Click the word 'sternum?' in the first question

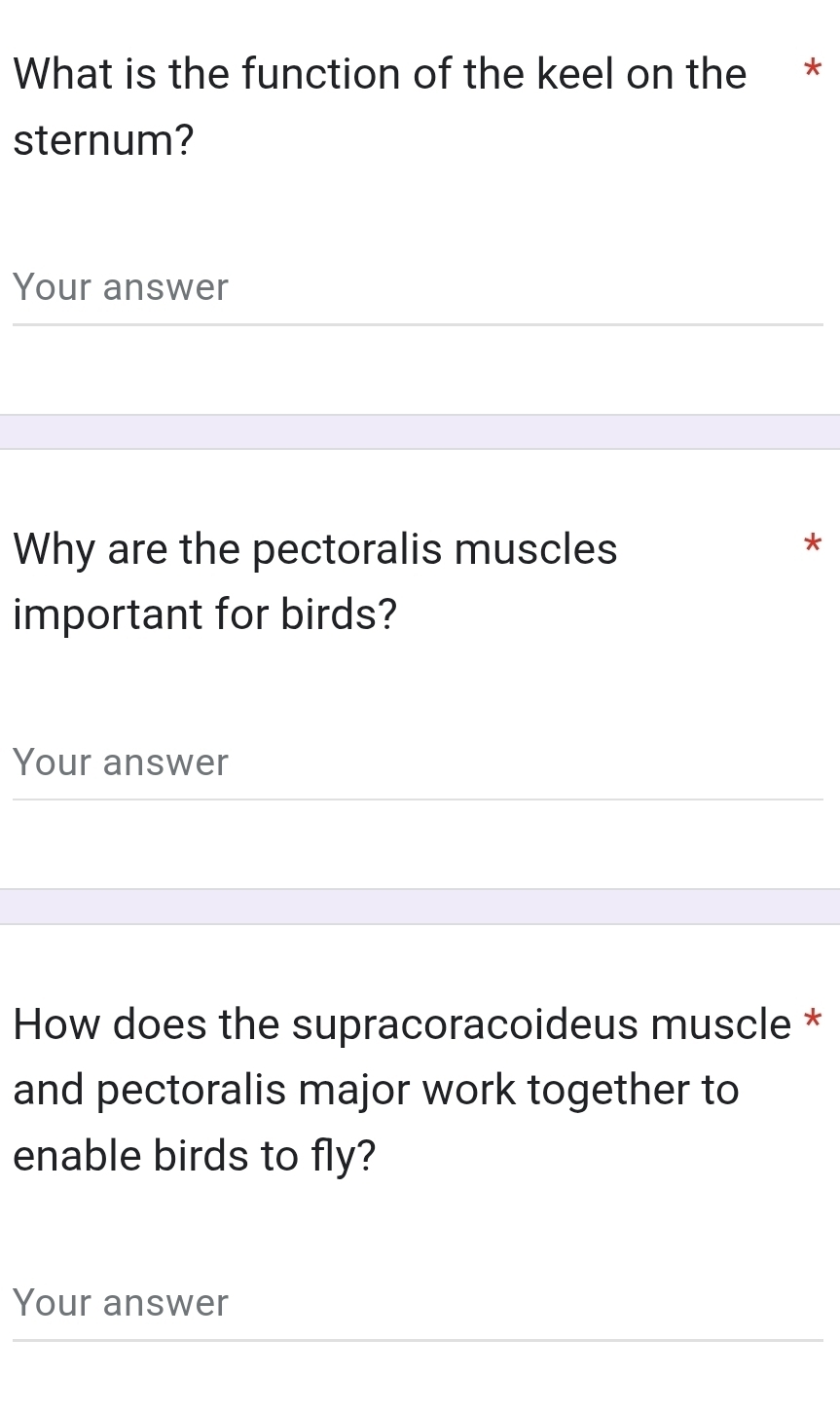pos(100,141)
